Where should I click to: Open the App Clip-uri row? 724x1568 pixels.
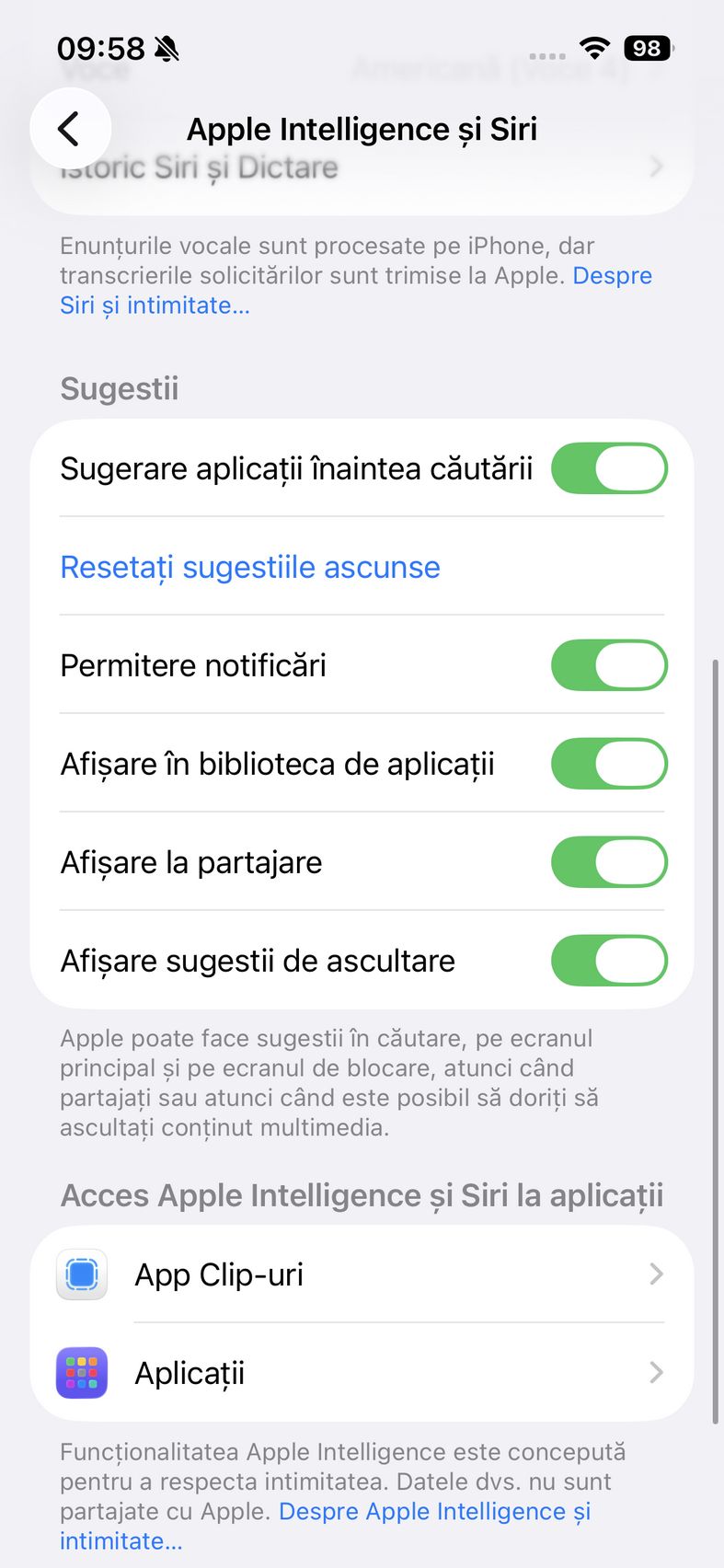[x=361, y=1274]
